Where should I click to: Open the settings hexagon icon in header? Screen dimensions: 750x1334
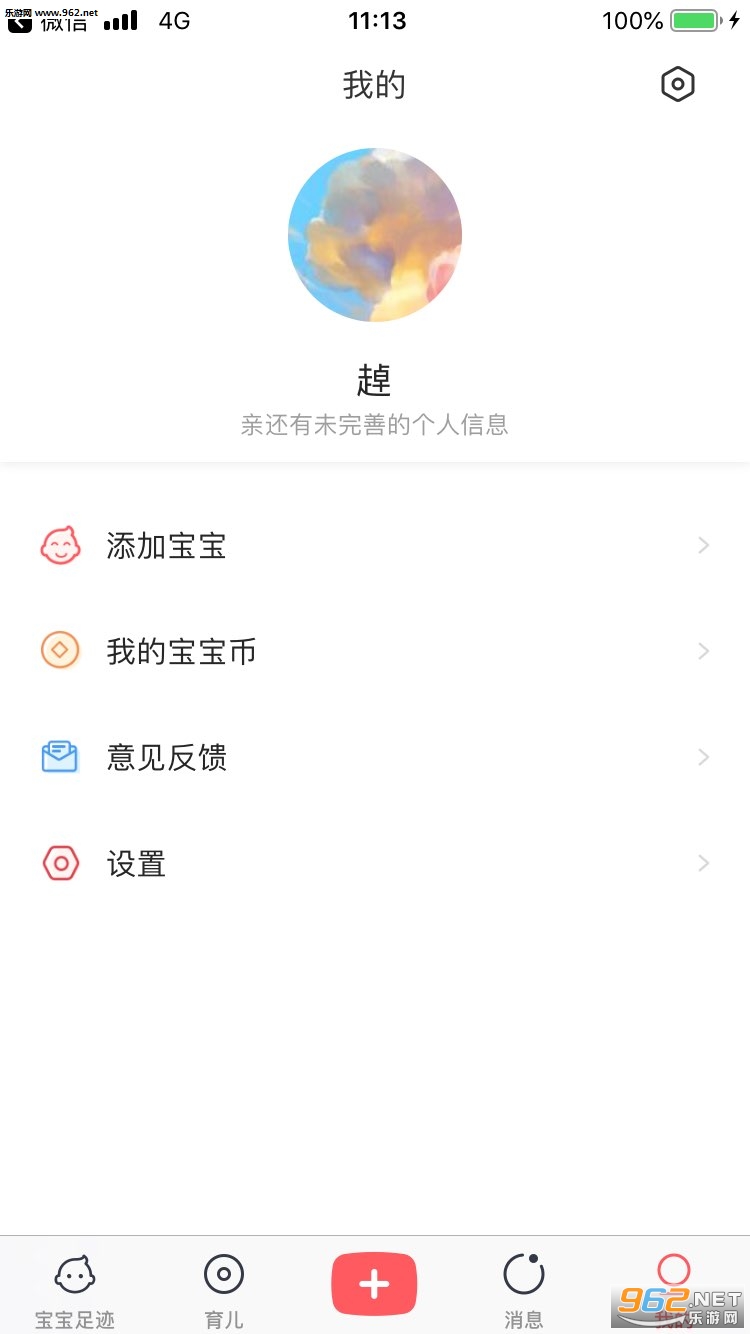(x=677, y=85)
